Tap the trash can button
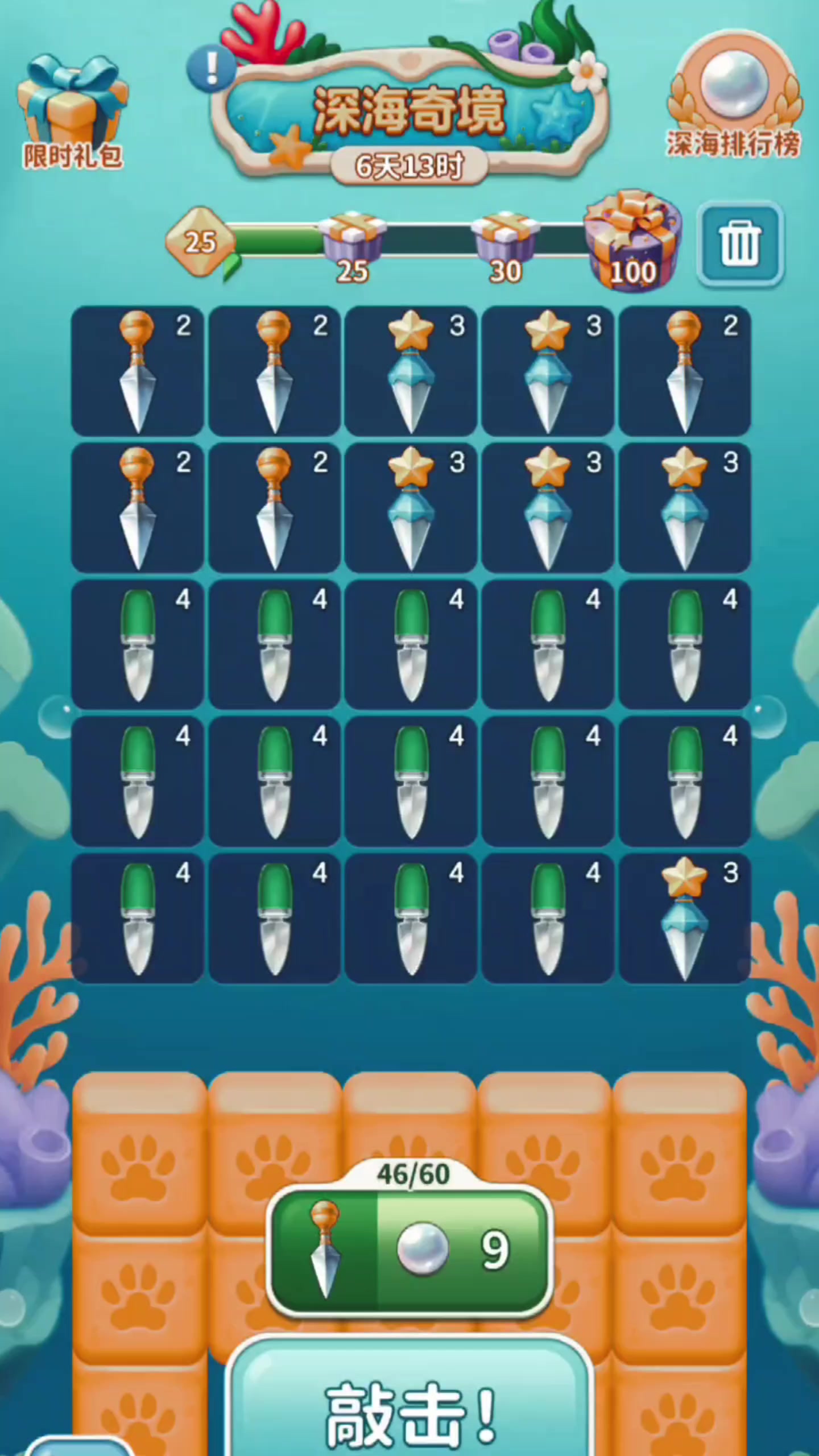Image resolution: width=819 pixels, height=1456 pixels. pyautogui.click(x=740, y=243)
